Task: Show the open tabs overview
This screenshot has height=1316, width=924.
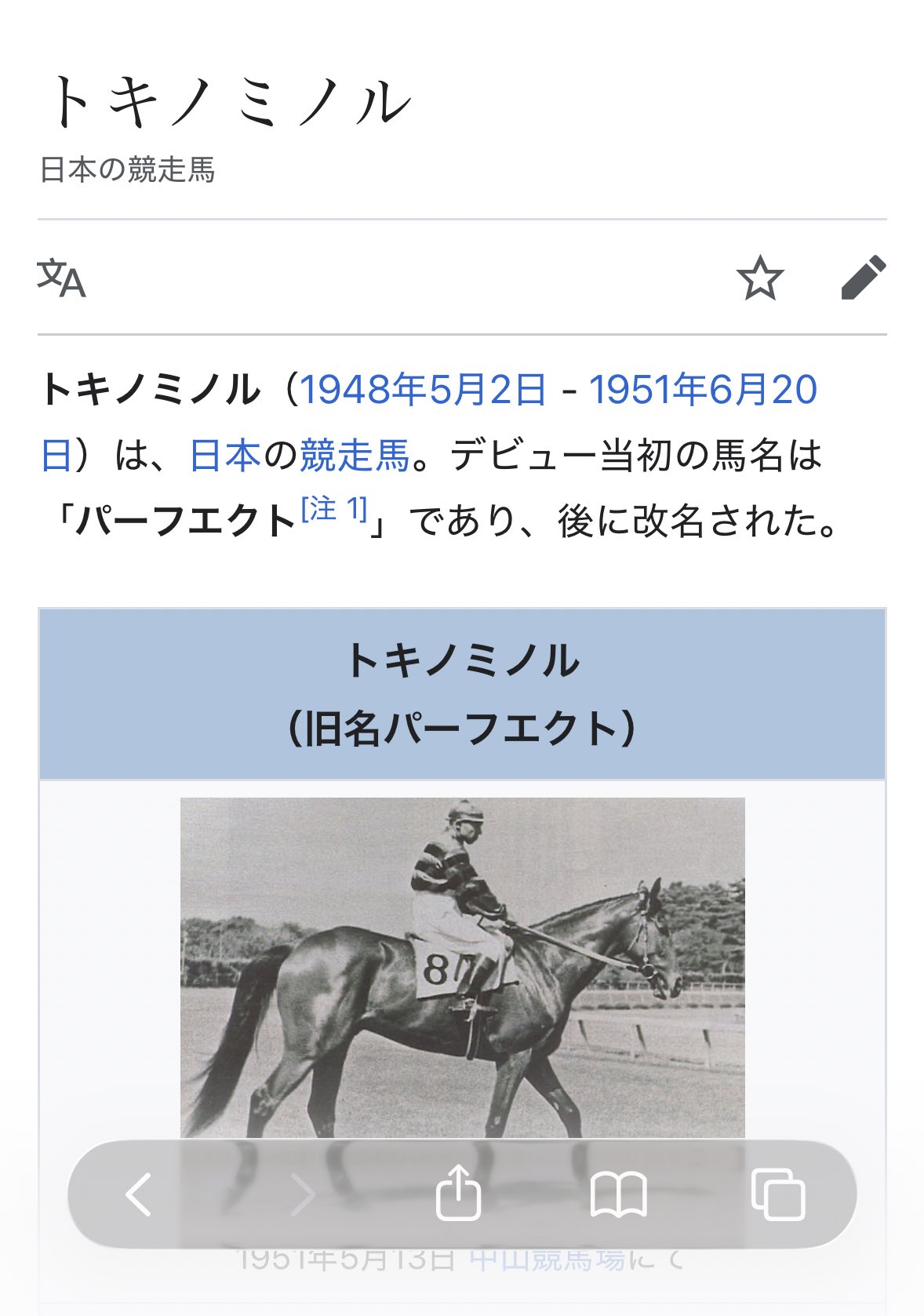Action: 777,1194
